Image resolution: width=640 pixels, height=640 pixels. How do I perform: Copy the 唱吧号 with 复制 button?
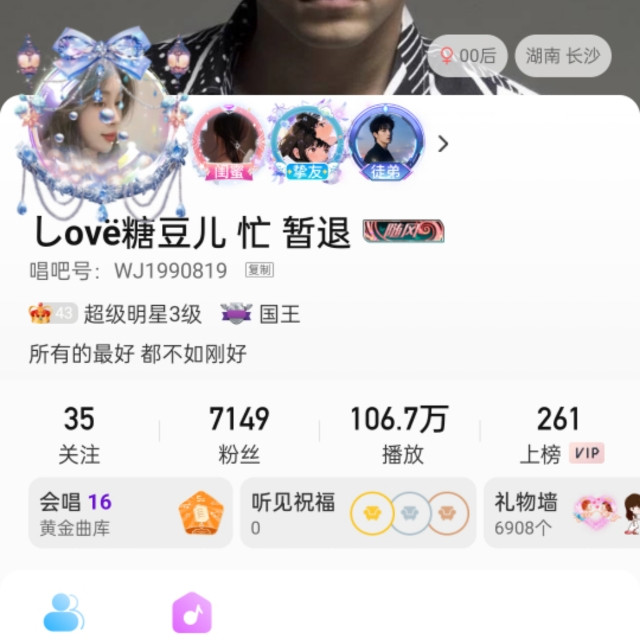(259, 270)
